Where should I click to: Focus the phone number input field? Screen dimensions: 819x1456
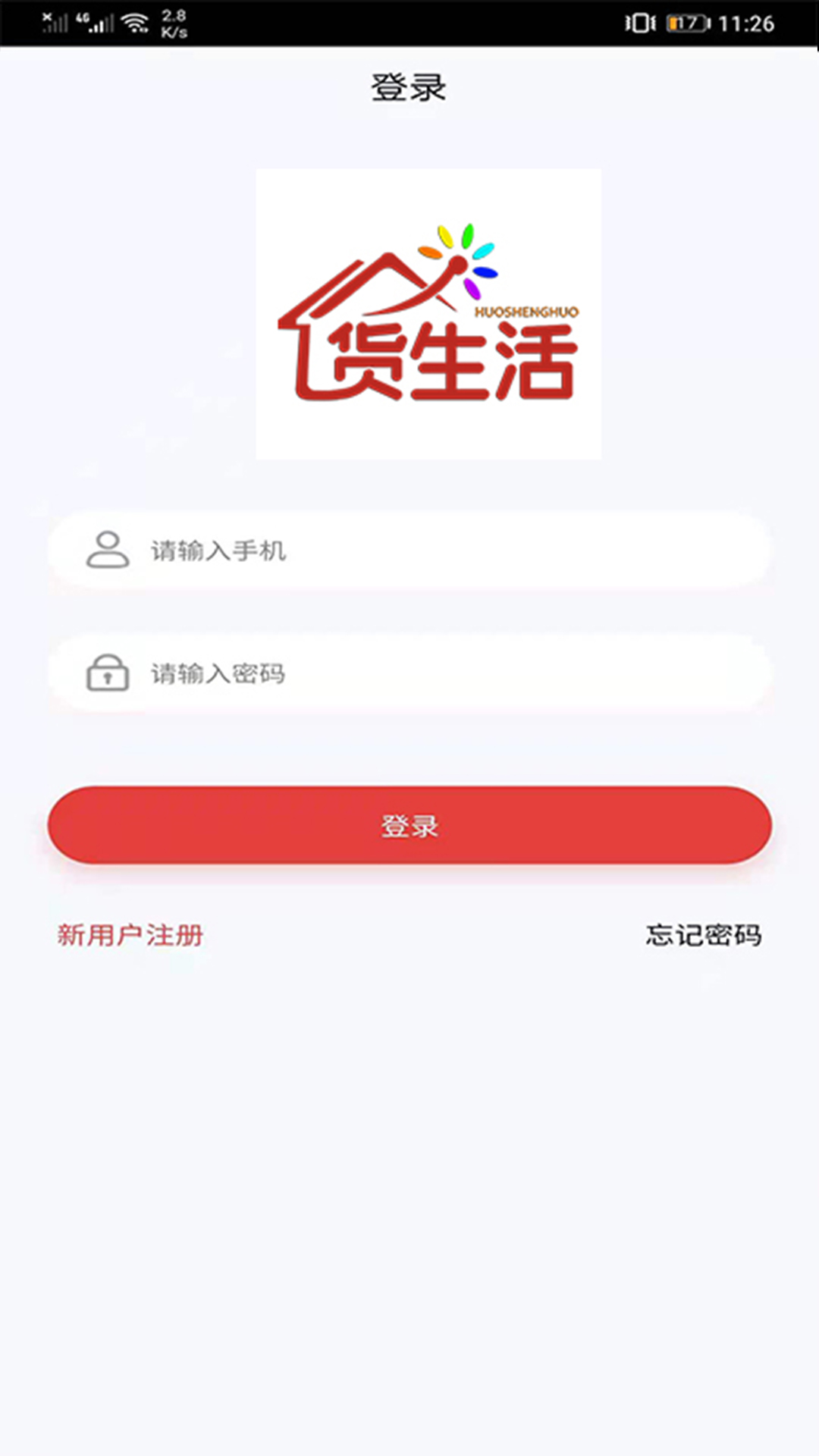coord(409,550)
